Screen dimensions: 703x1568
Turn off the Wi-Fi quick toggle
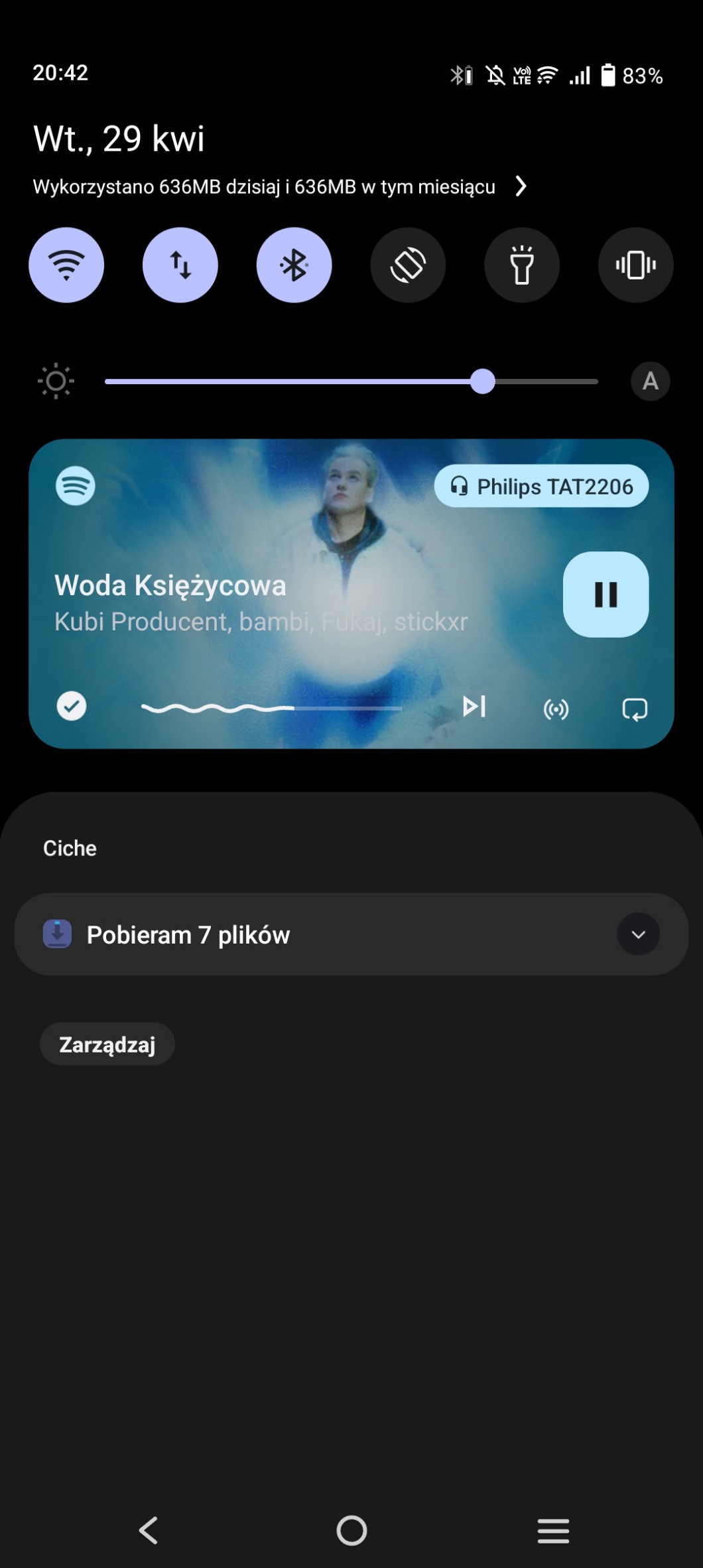[66, 265]
